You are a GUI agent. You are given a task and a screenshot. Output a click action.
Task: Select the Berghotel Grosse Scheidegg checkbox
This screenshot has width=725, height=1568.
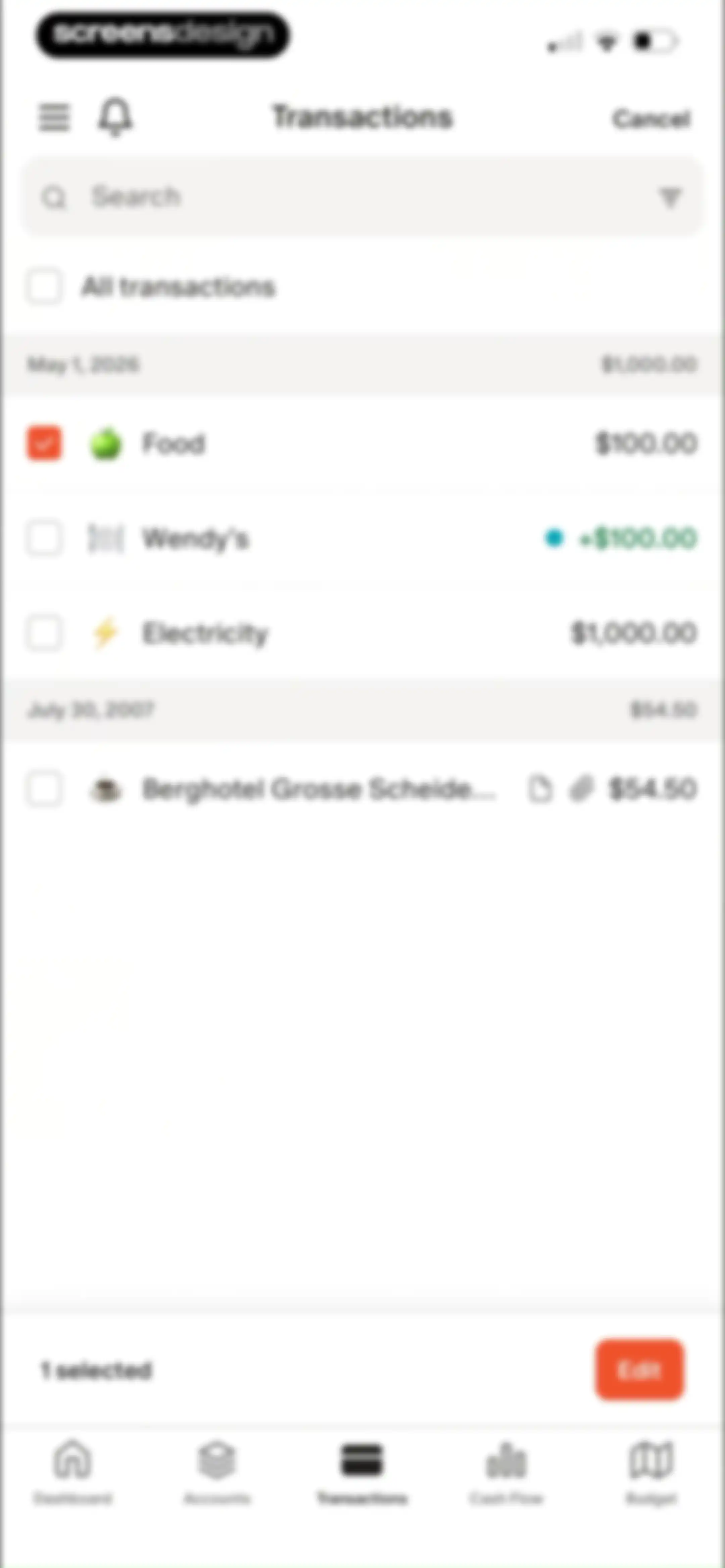click(44, 789)
